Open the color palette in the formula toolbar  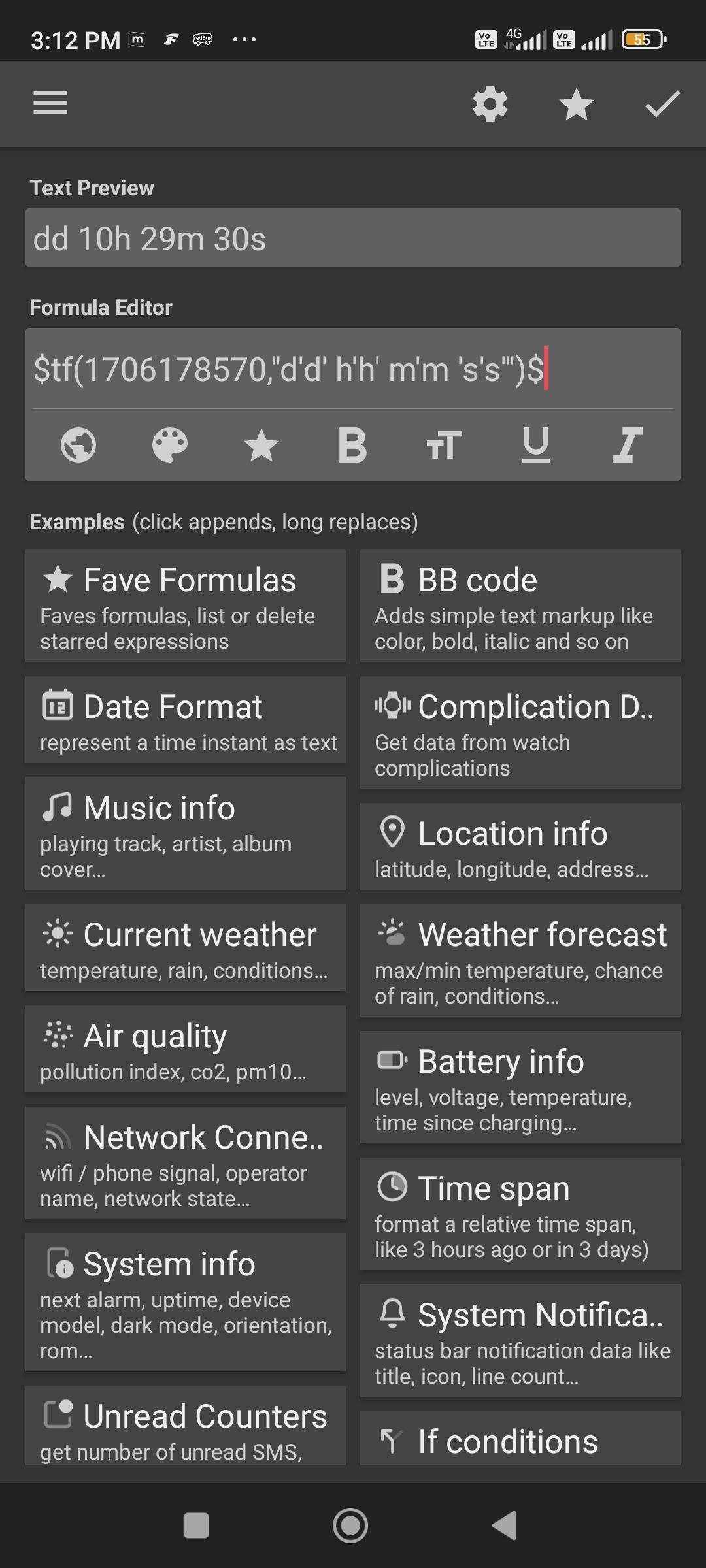click(169, 445)
